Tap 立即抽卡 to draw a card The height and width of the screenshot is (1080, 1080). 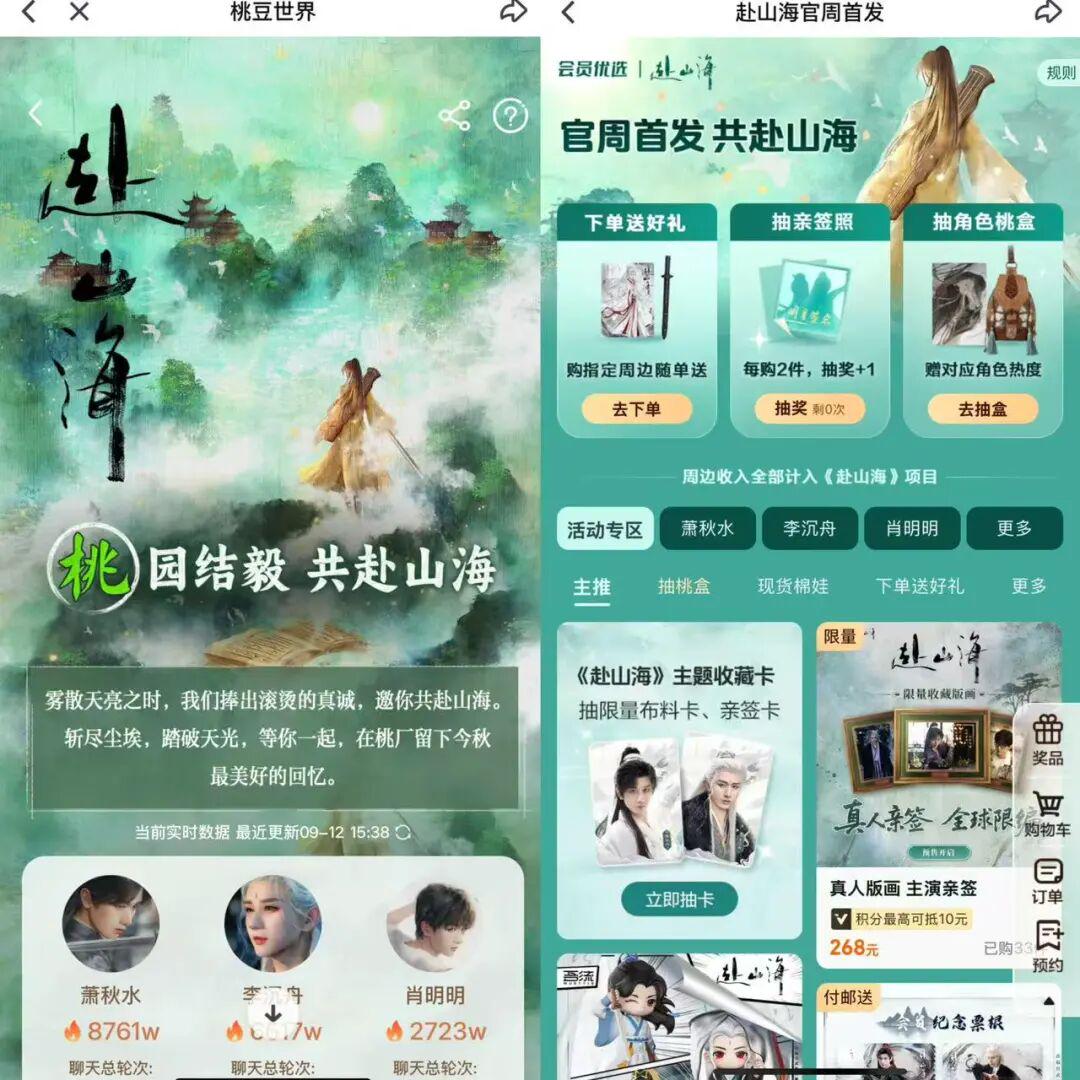679,899
